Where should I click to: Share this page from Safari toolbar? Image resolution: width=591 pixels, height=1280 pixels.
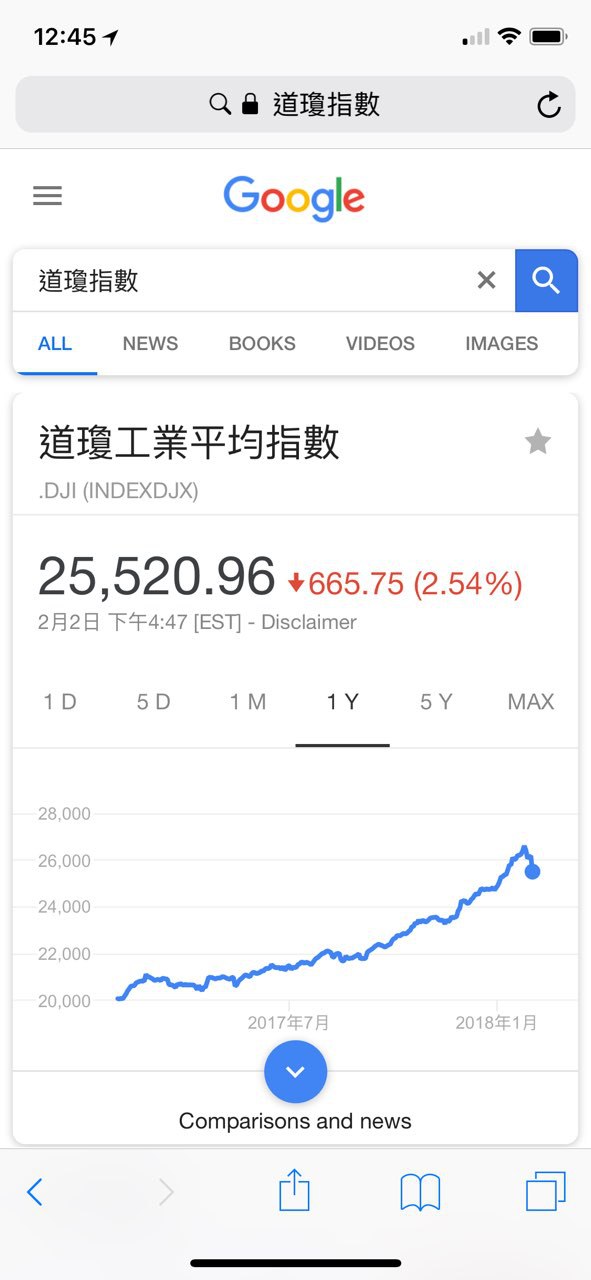295,1190
